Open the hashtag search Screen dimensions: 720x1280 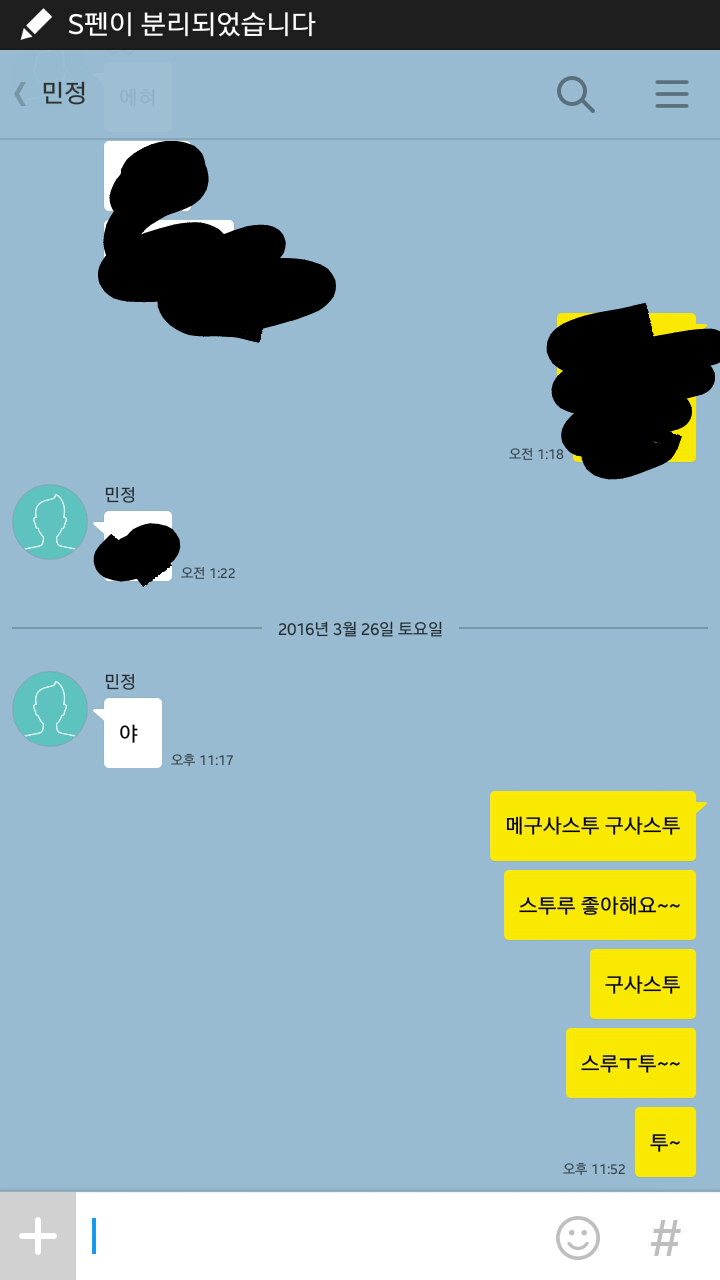666,1237
